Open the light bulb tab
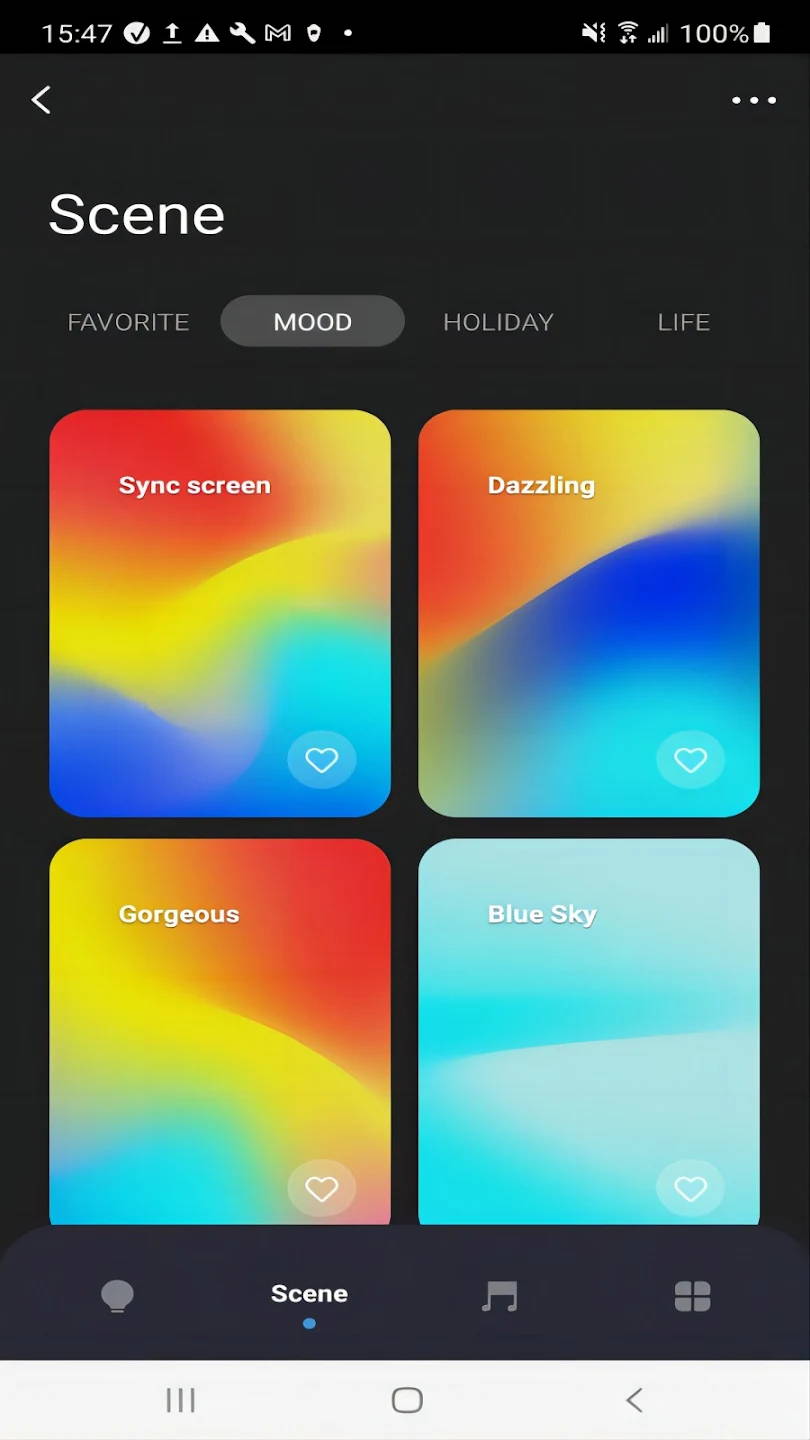The height and width of the screenshot is (1440, 810). click(x=117, y=1296)
